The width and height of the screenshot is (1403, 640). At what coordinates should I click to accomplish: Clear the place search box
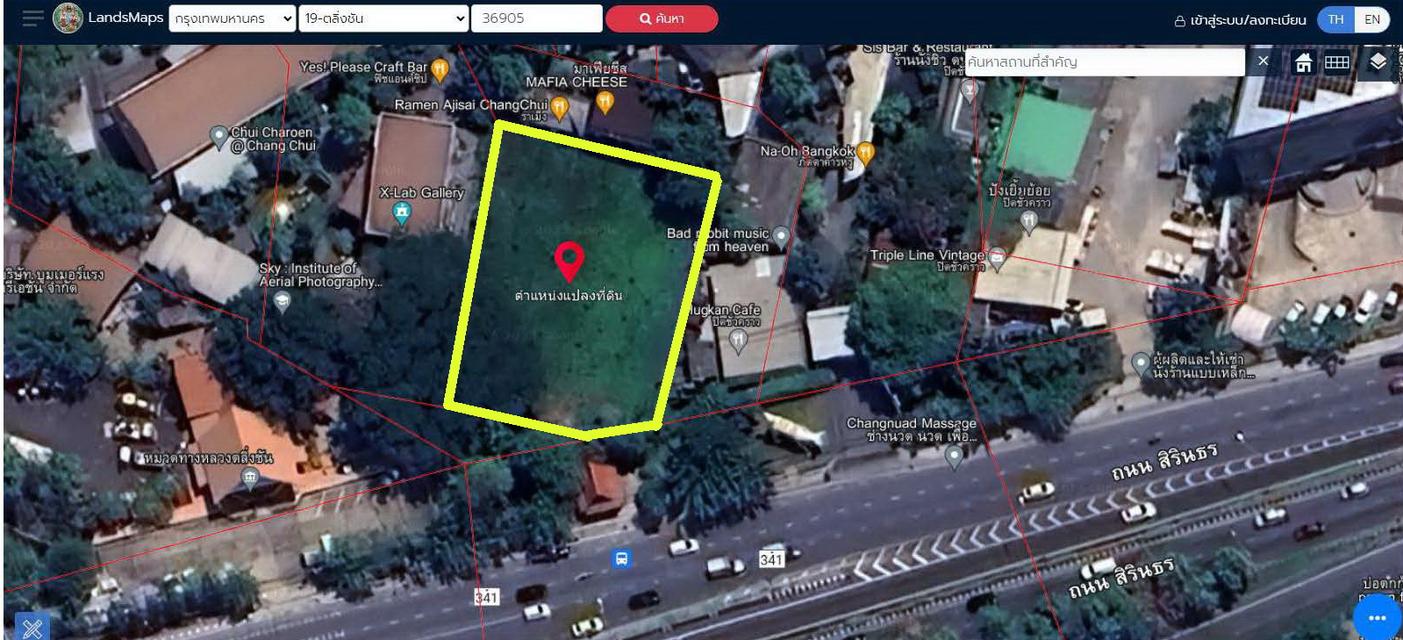coord(1263,62)
